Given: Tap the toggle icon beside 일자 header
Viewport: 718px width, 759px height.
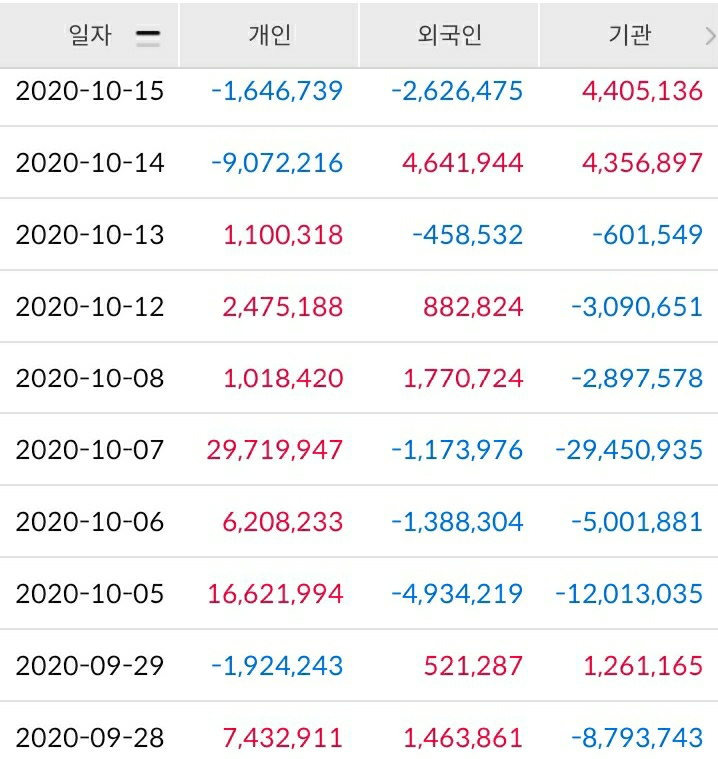Looking at the screenshot, I should click(x=147, y=37).
